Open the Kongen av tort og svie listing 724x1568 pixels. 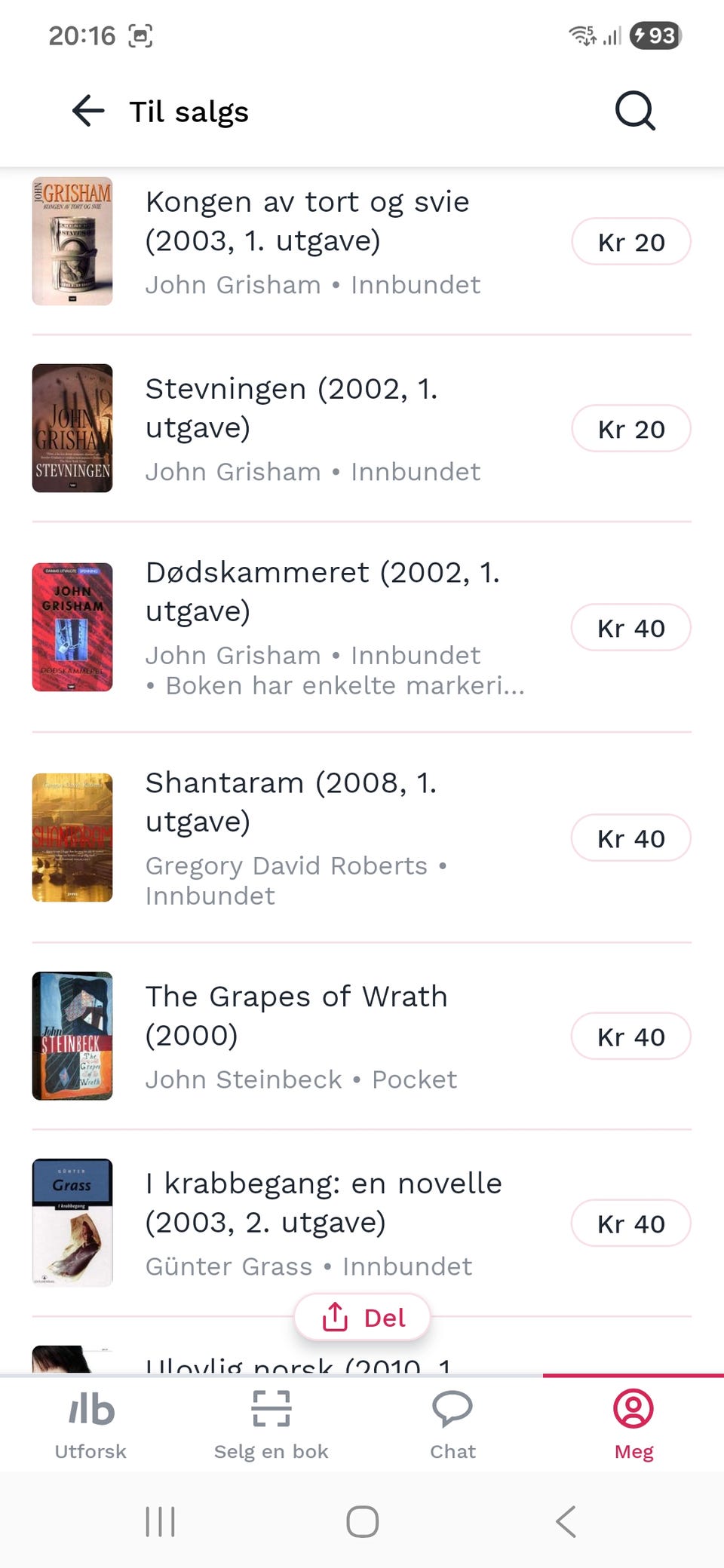click(307, 222)
